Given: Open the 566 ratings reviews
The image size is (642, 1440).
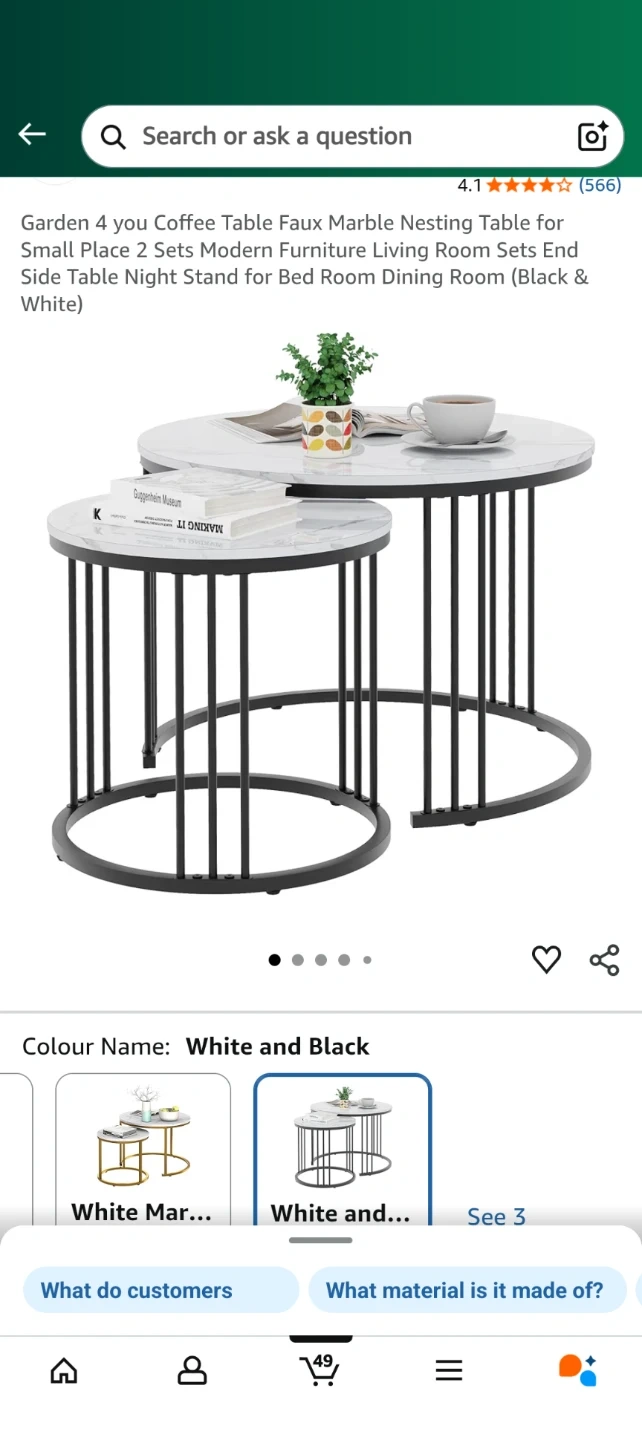Looking at the screenshot, I should pos(600,185).
